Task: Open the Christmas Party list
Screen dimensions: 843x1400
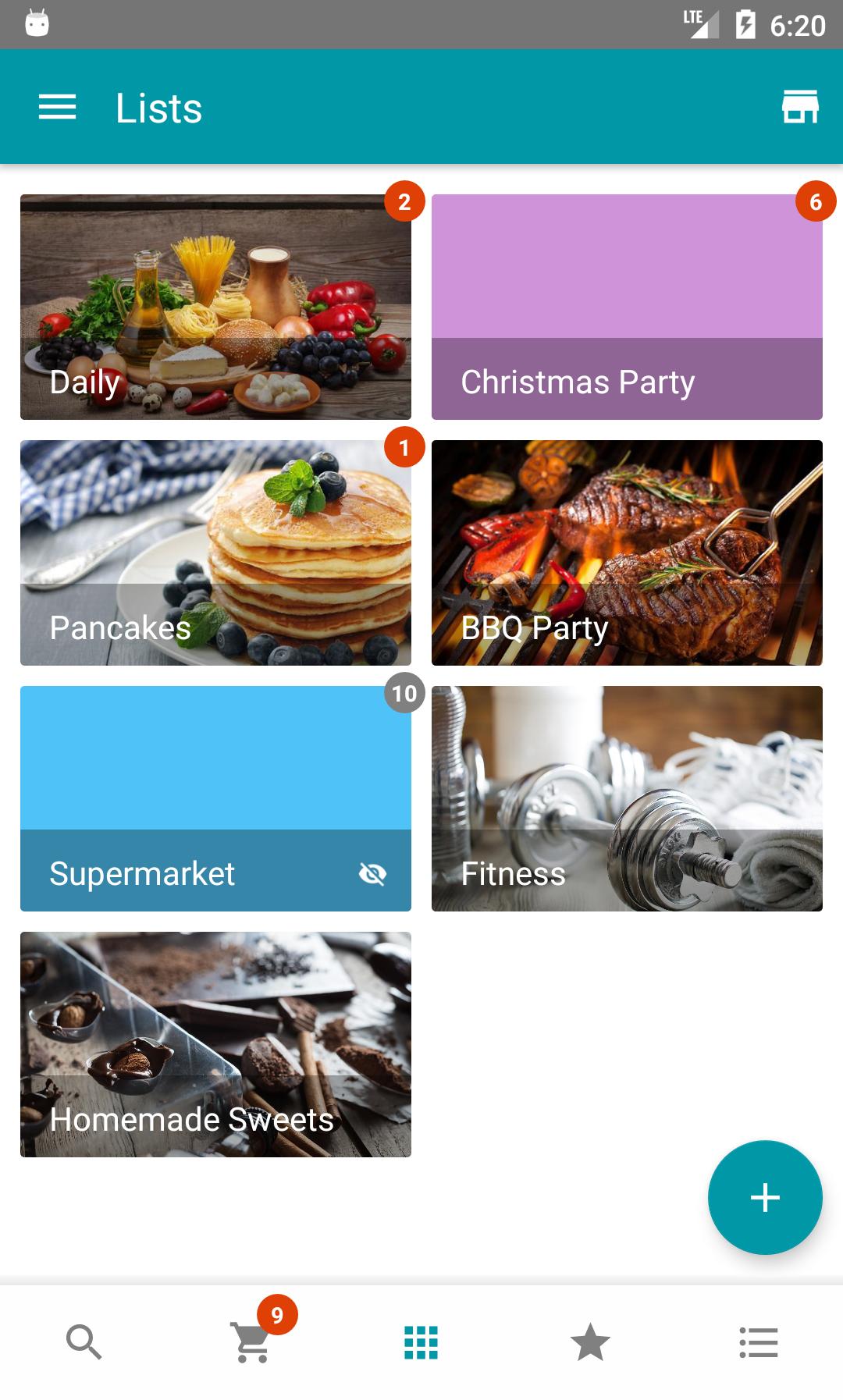Action: (627, 307)
